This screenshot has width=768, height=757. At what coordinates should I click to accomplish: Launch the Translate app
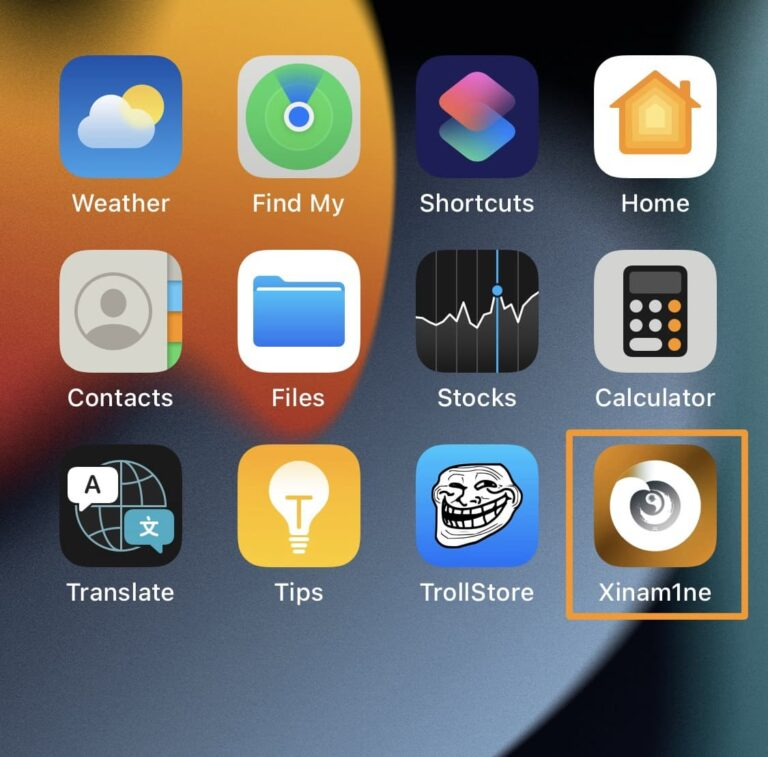click(120, 506)
